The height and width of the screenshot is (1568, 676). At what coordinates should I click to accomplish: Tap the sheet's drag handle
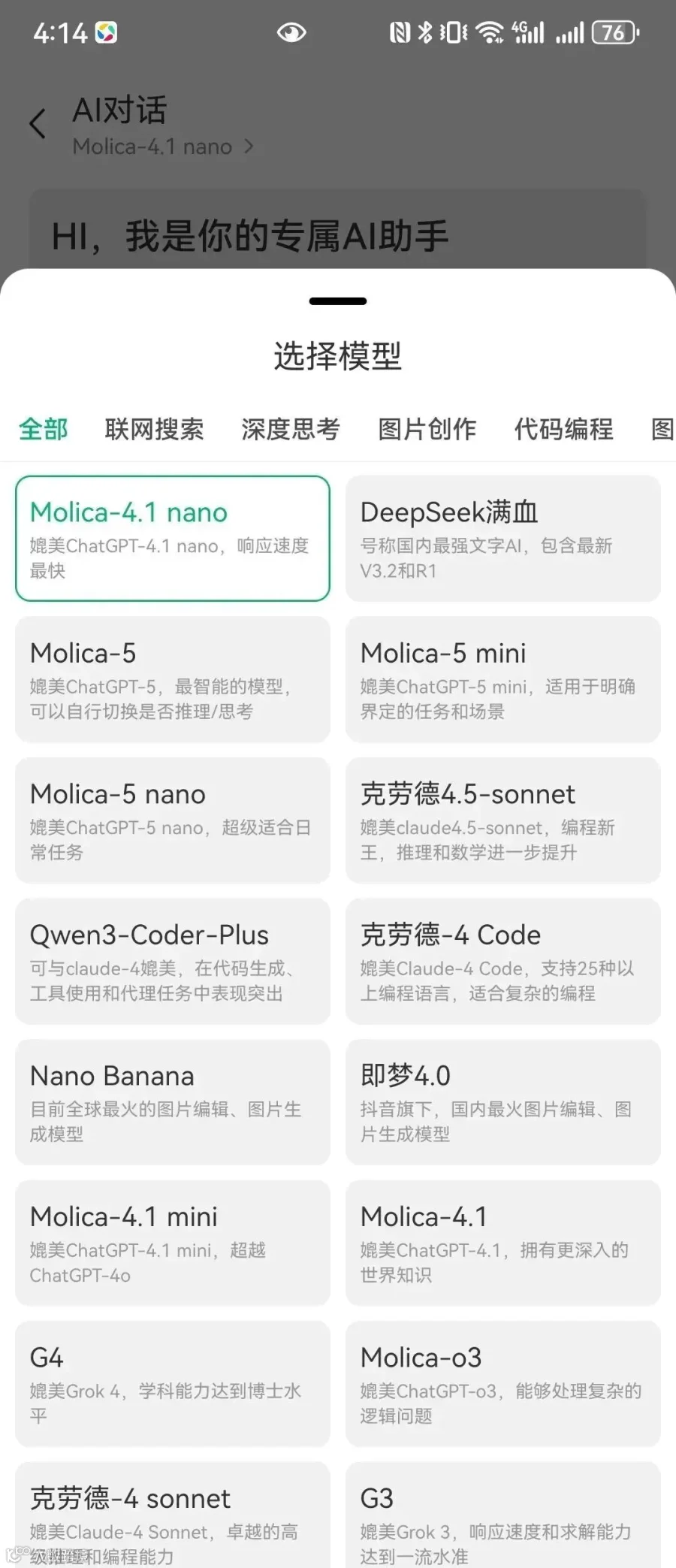click(x=338, y=301)
